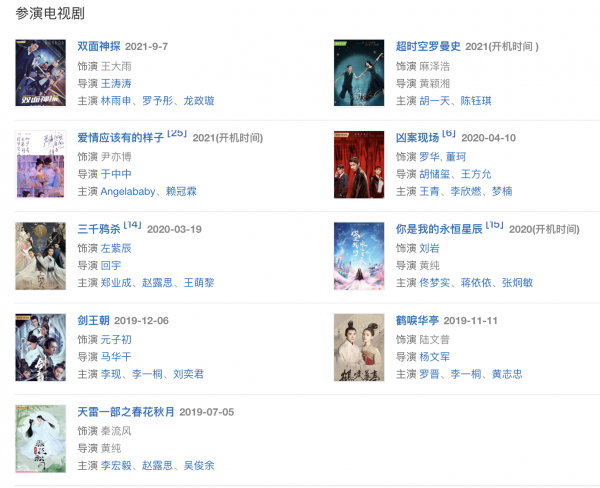The height and width of the screenshot is (488, 600).
Task: View actor 李宏毅's page
Action: (x=116, y=465)
